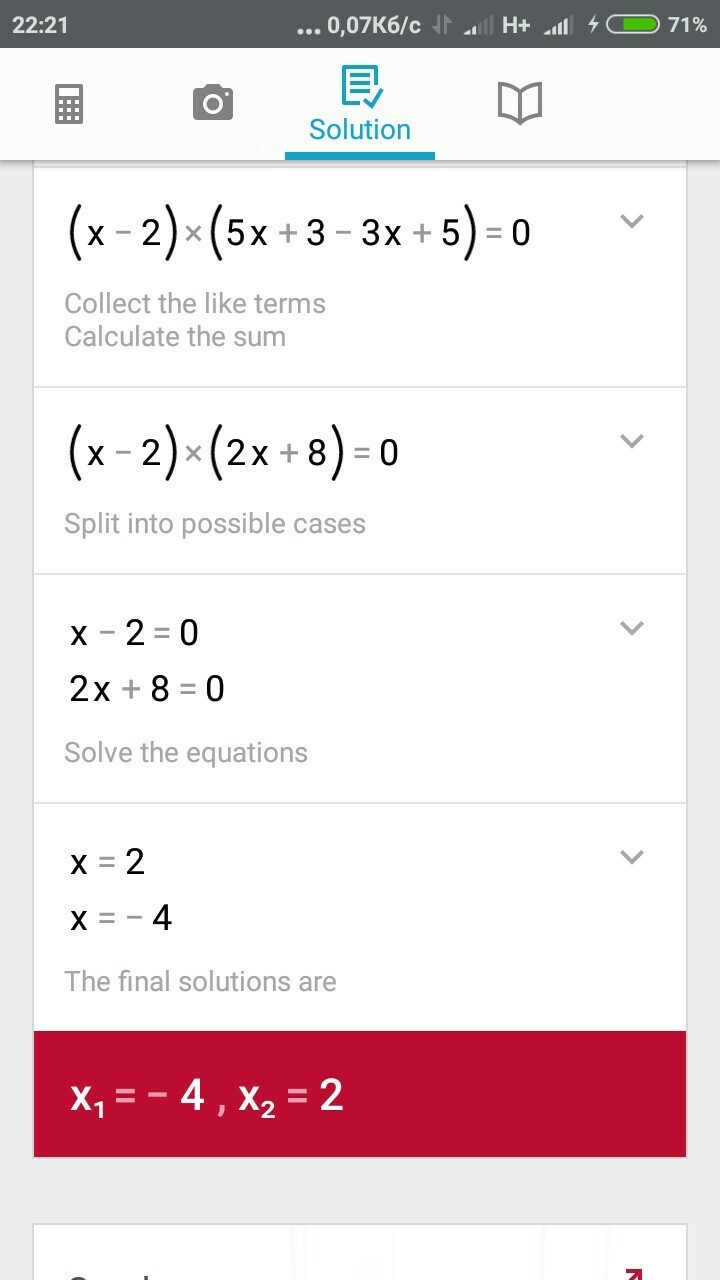Expand 'The final solutions are' step
This screenshot has width=720, height=1280.
[631, 857]
